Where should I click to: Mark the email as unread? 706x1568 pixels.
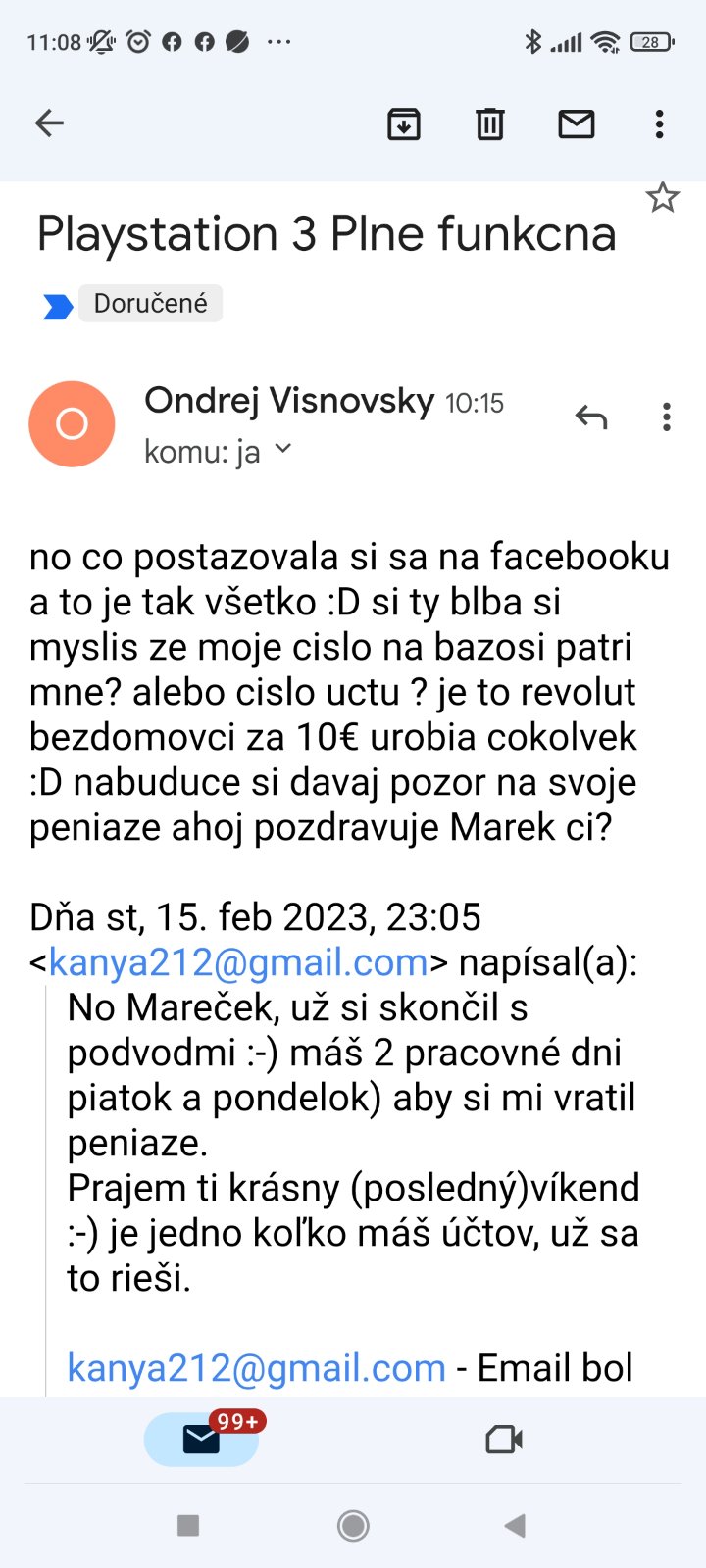click(576, 123)
